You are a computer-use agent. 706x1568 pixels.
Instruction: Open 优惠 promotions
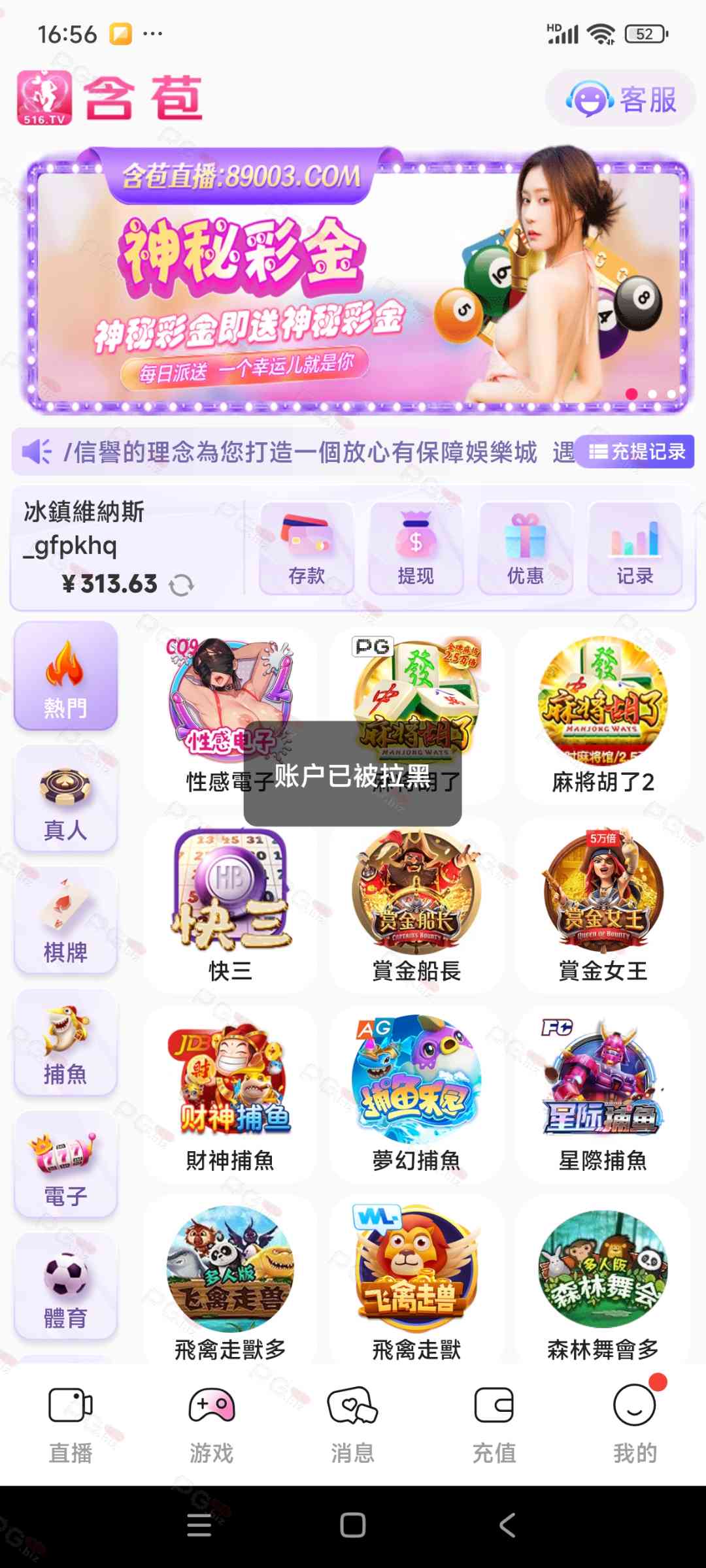[525, 549]
